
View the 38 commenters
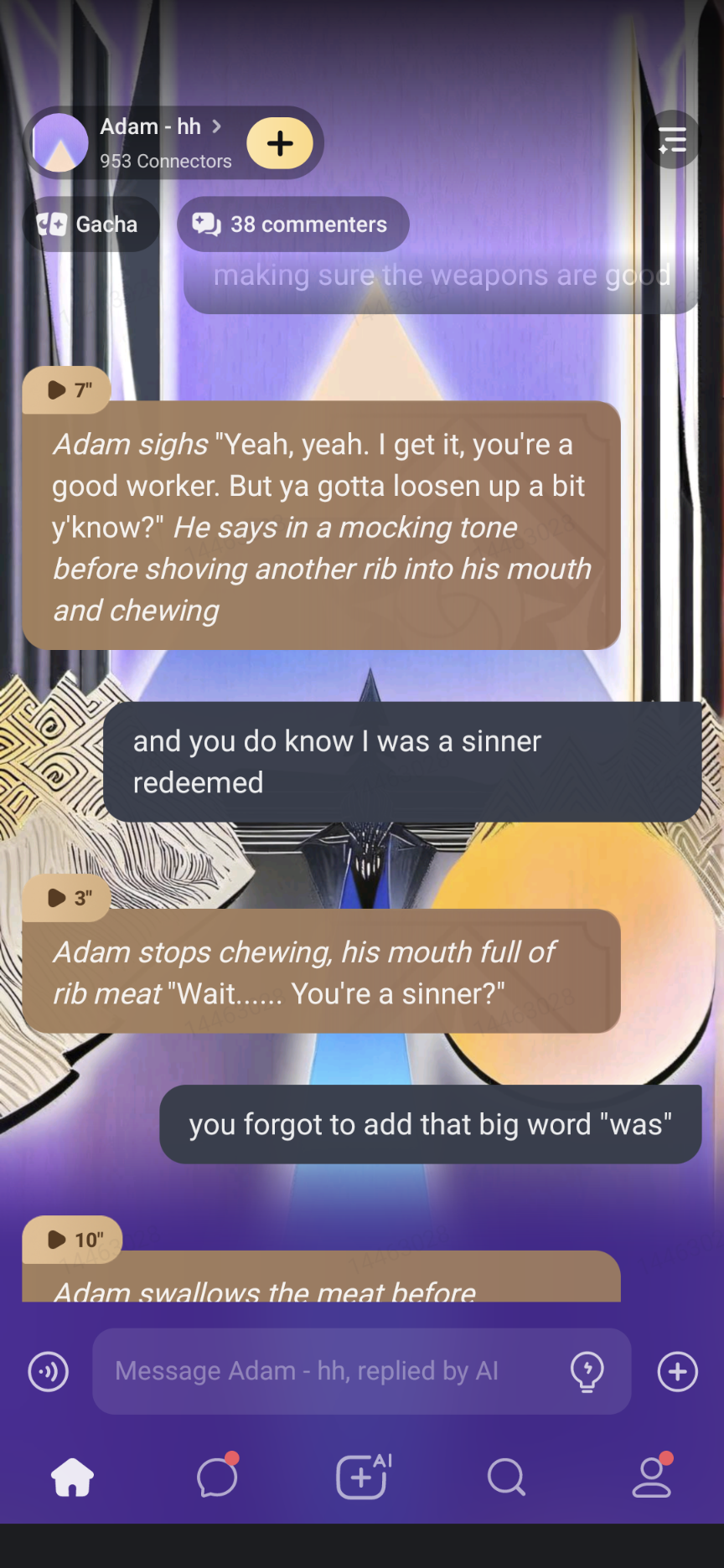pyautogui.click(x=292, y=224)
